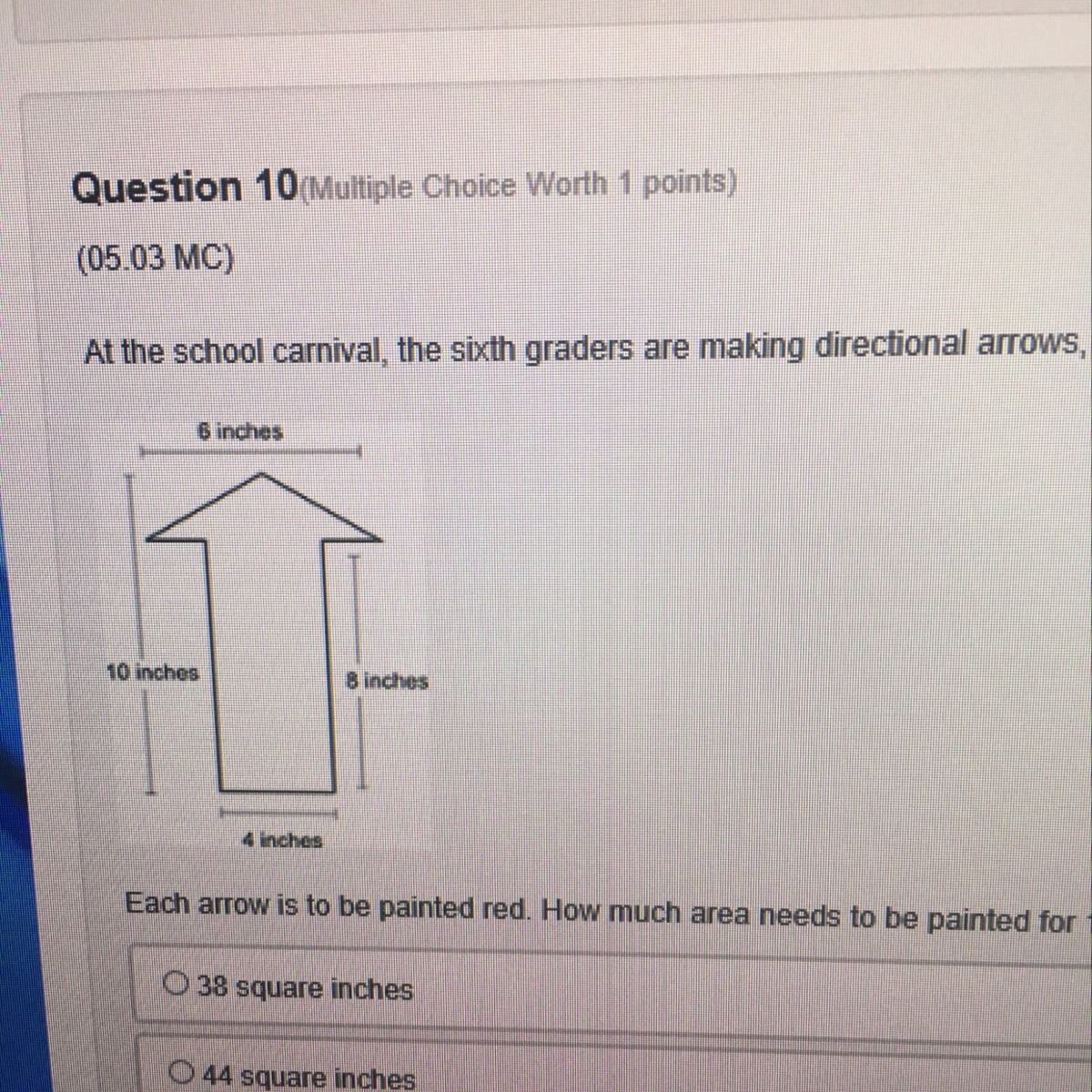Viewport: 1092px width, 1092px height.
Task: Select the 38 square inches answer
Action: click(x=177, y=984)
